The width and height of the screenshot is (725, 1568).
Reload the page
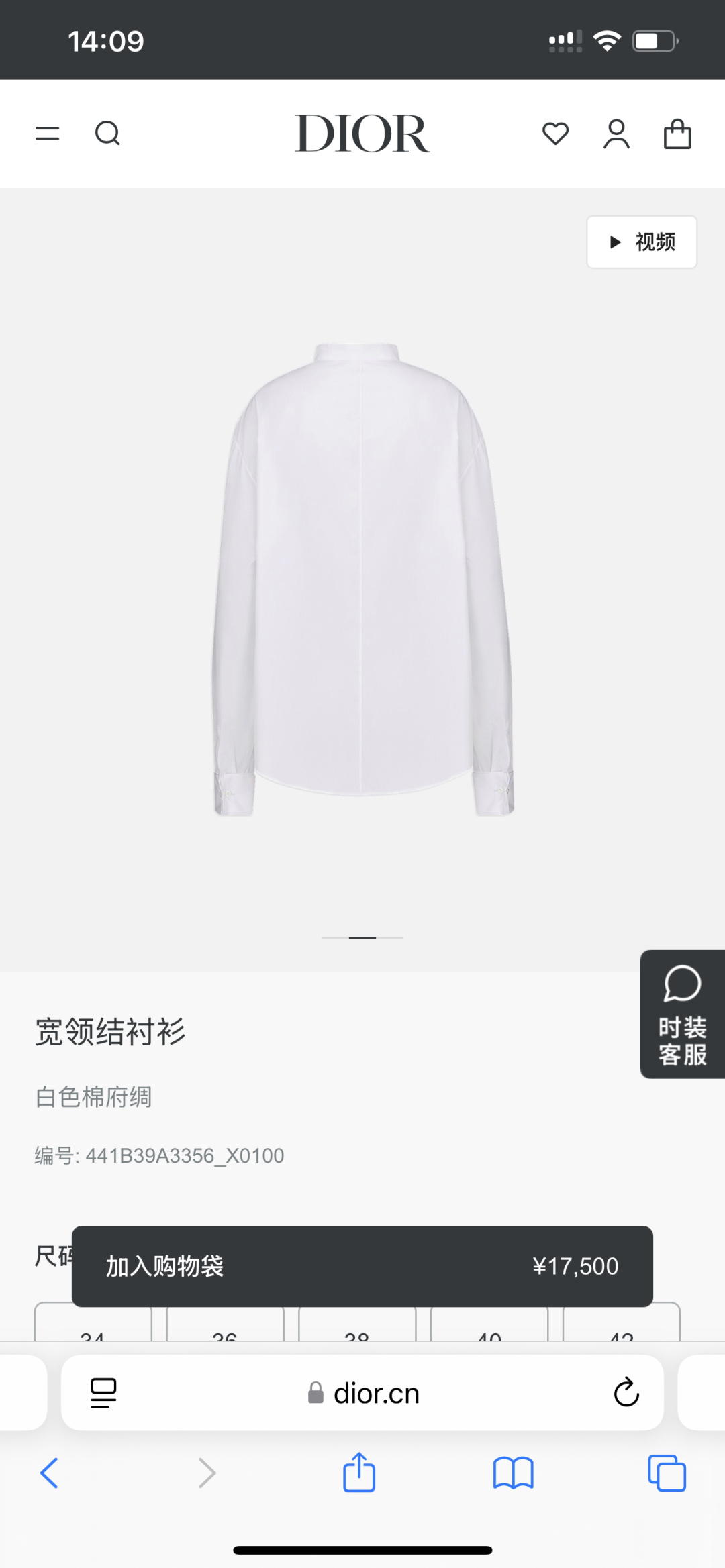pyautogui.click(x=626, y=1393)
